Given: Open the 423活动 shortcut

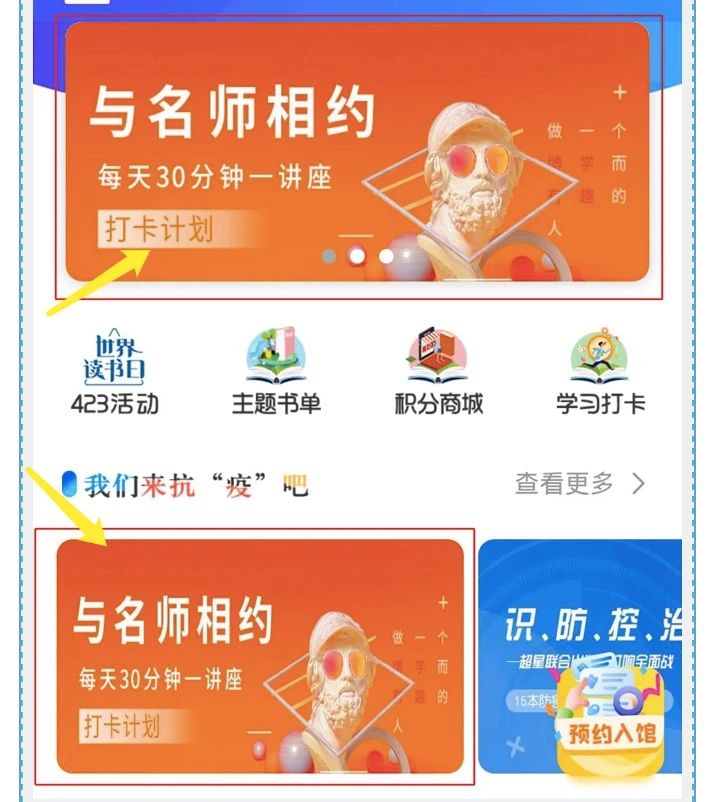Looking at the screenshot, I should coord(115,372).
